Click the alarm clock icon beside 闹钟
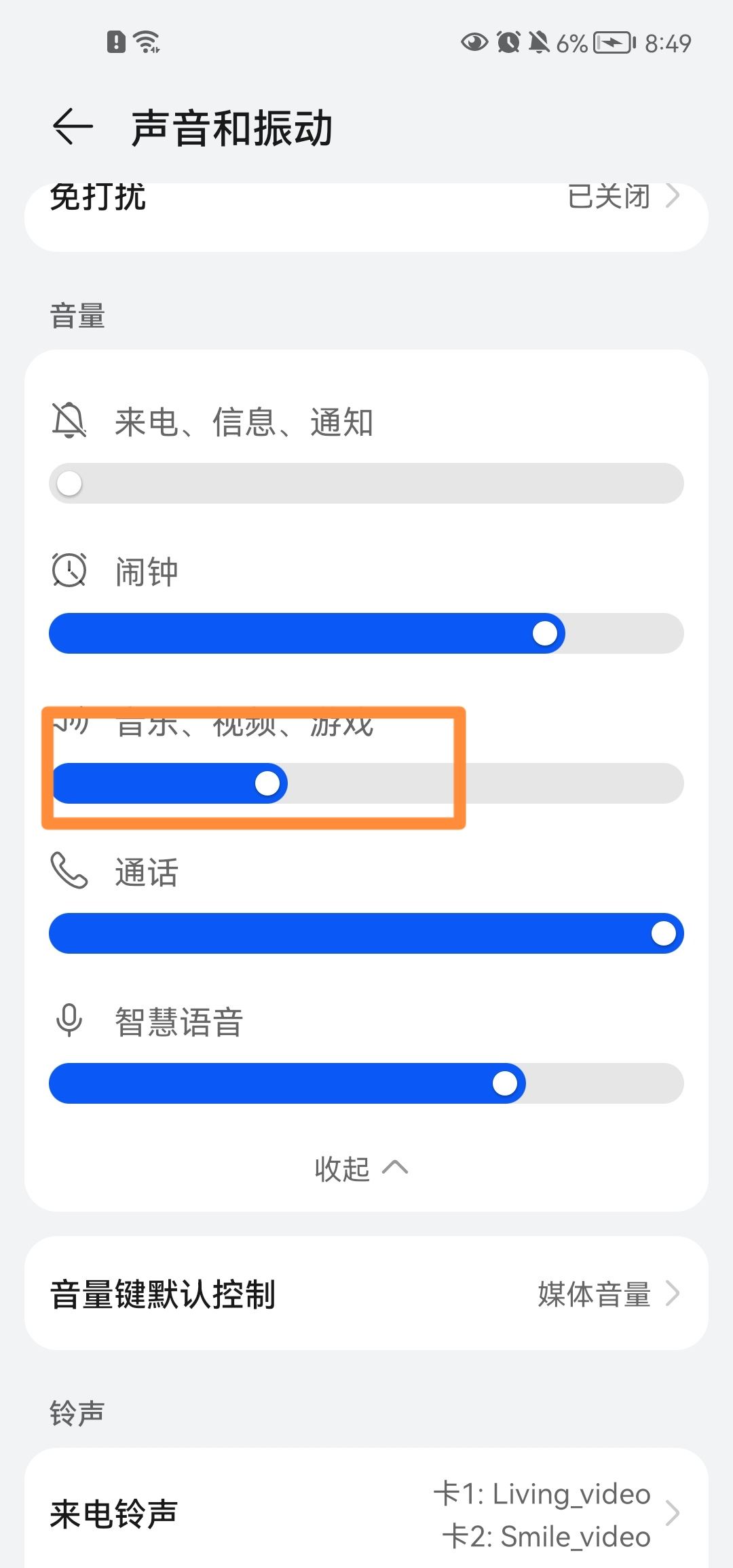The image size is (733, 1568). click(70, 572)
